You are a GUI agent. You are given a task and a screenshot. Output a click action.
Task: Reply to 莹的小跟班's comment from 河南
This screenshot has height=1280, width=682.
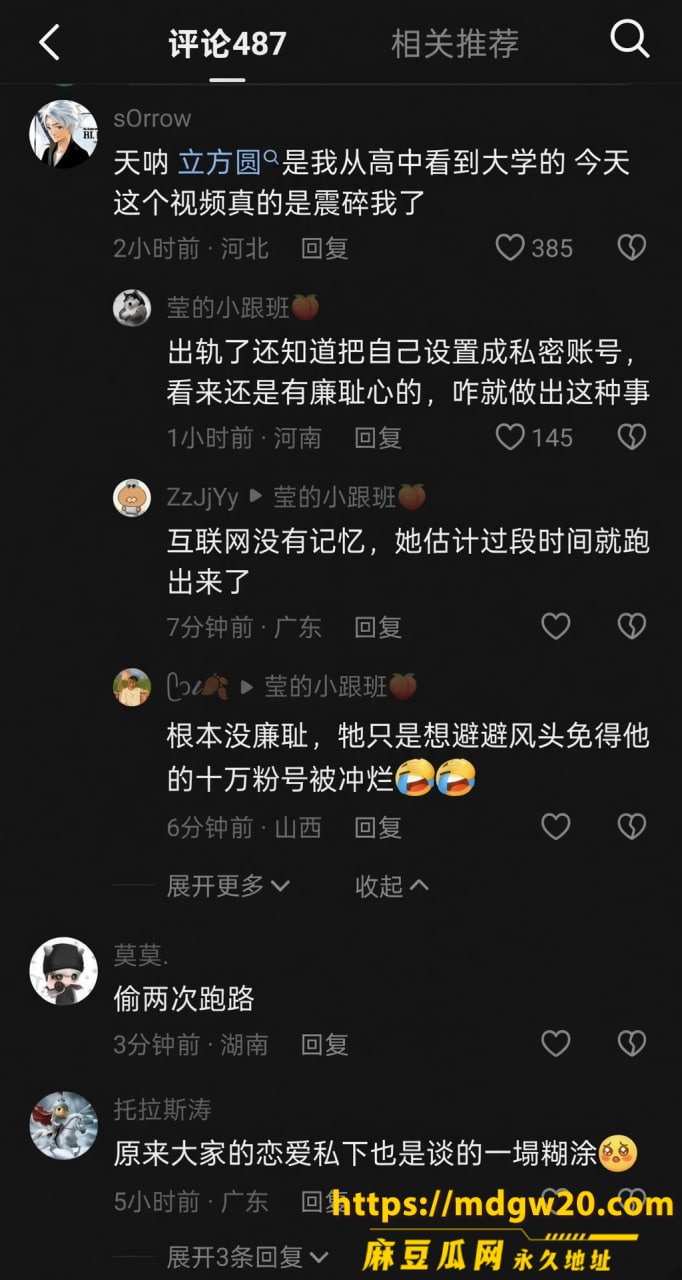tap(378, 437)
